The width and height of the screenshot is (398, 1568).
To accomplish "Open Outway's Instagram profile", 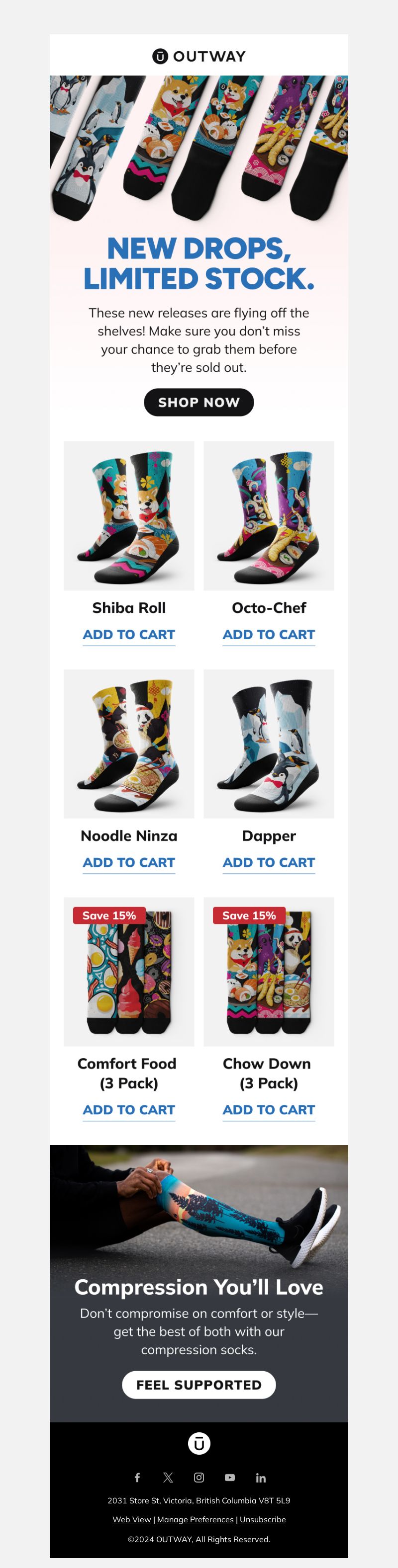I will [x=199, y=1478].
